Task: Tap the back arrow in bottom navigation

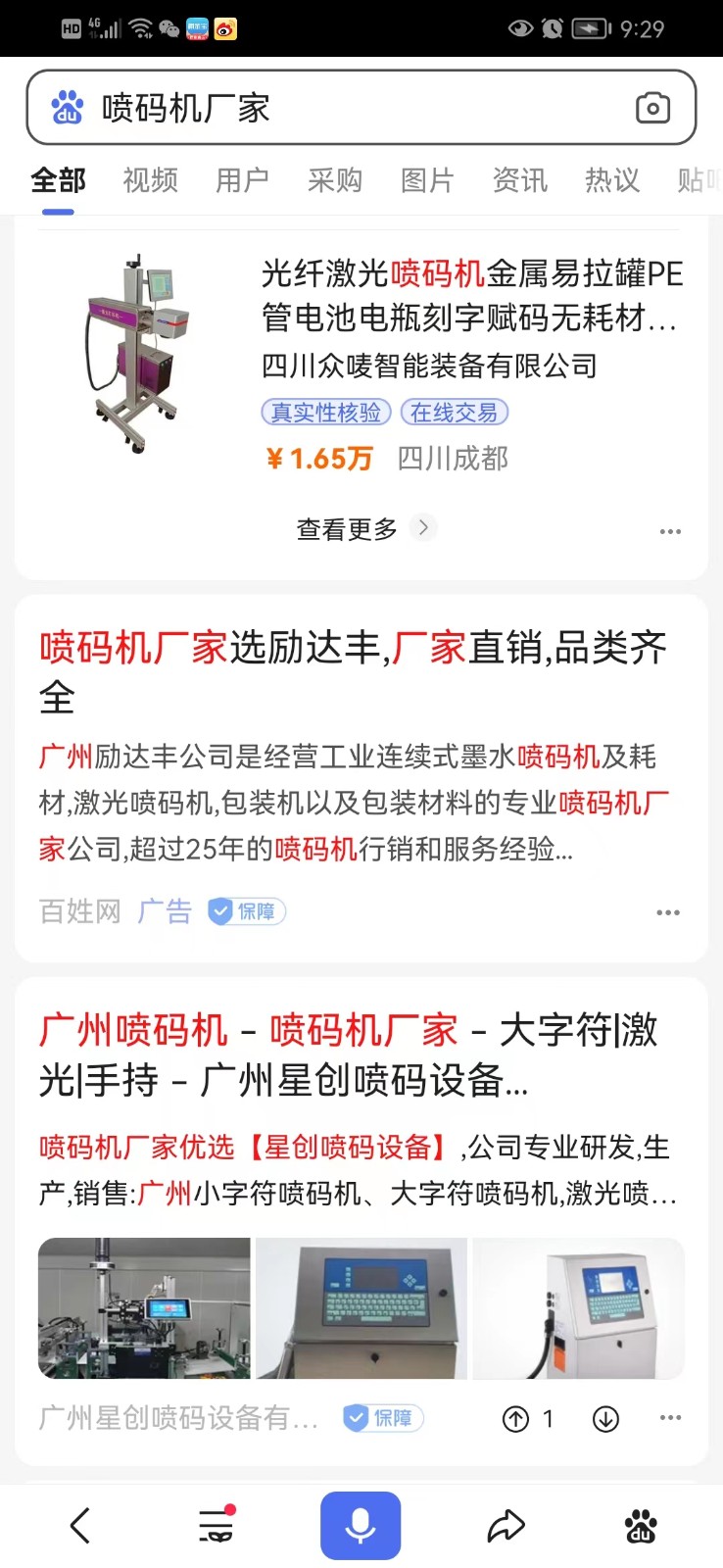Action: click(x=79, y=1525)
